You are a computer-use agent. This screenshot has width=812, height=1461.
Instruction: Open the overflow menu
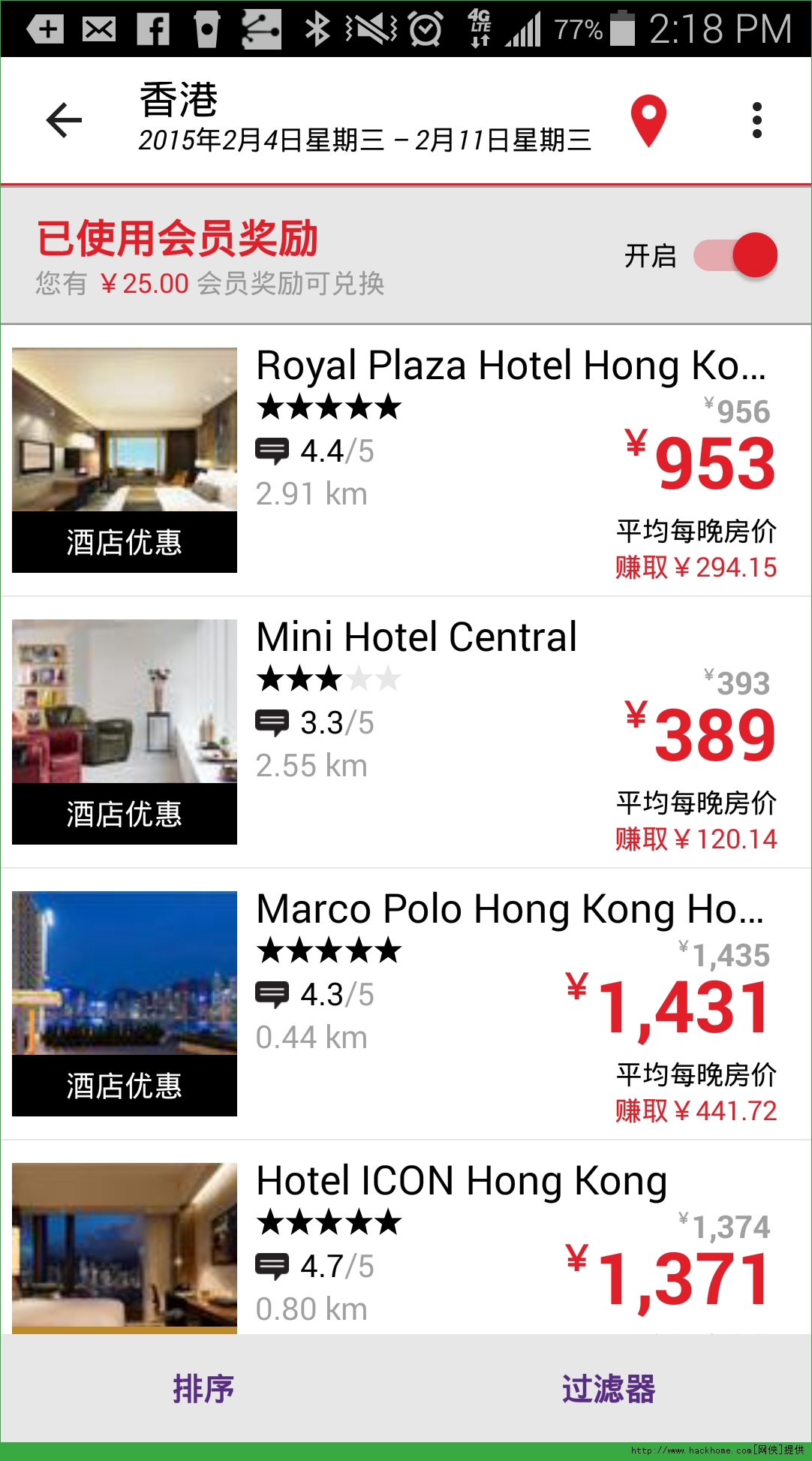pyautogui.click(x=756, y=120)
